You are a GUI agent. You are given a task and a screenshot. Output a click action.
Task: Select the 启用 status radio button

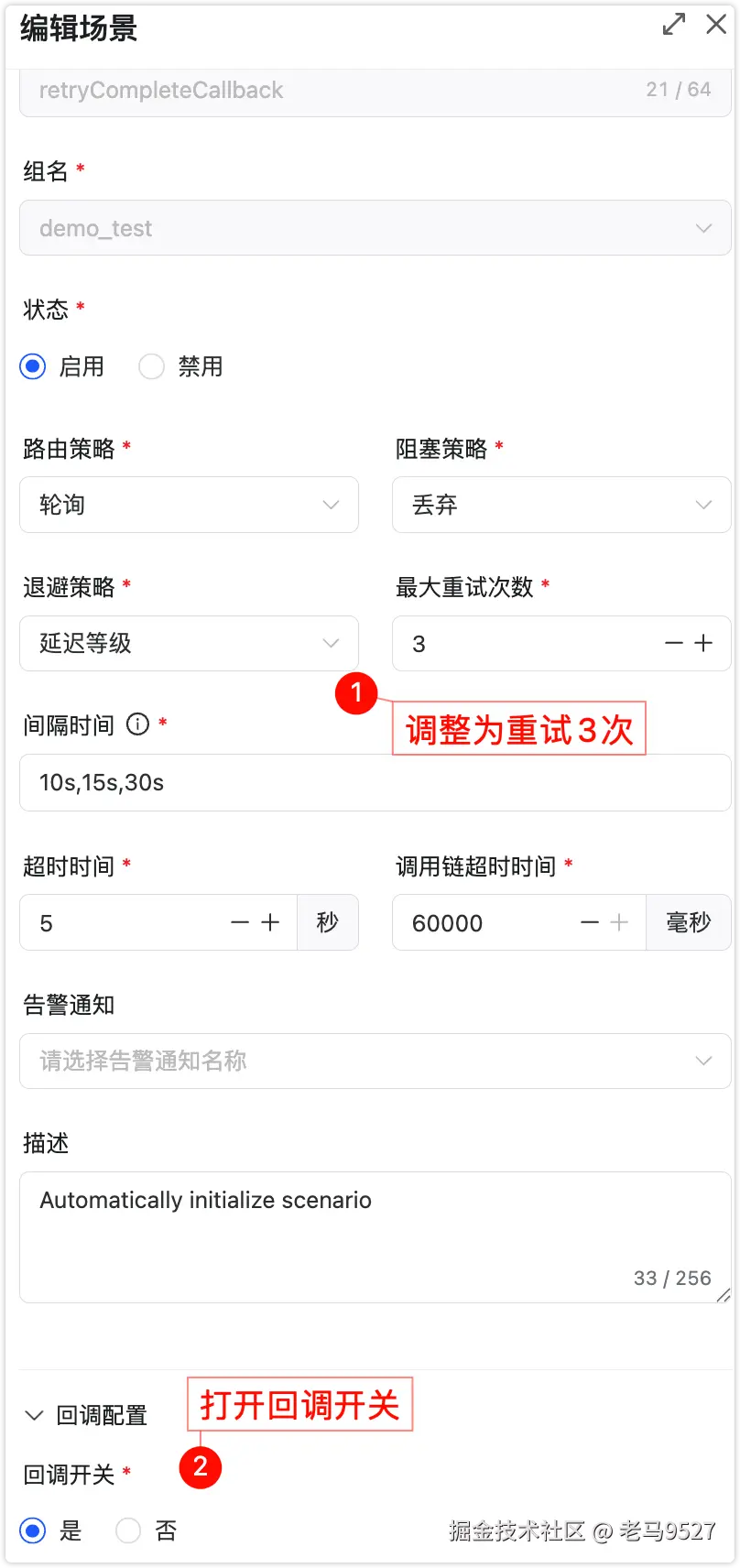(x=32, y=366)
